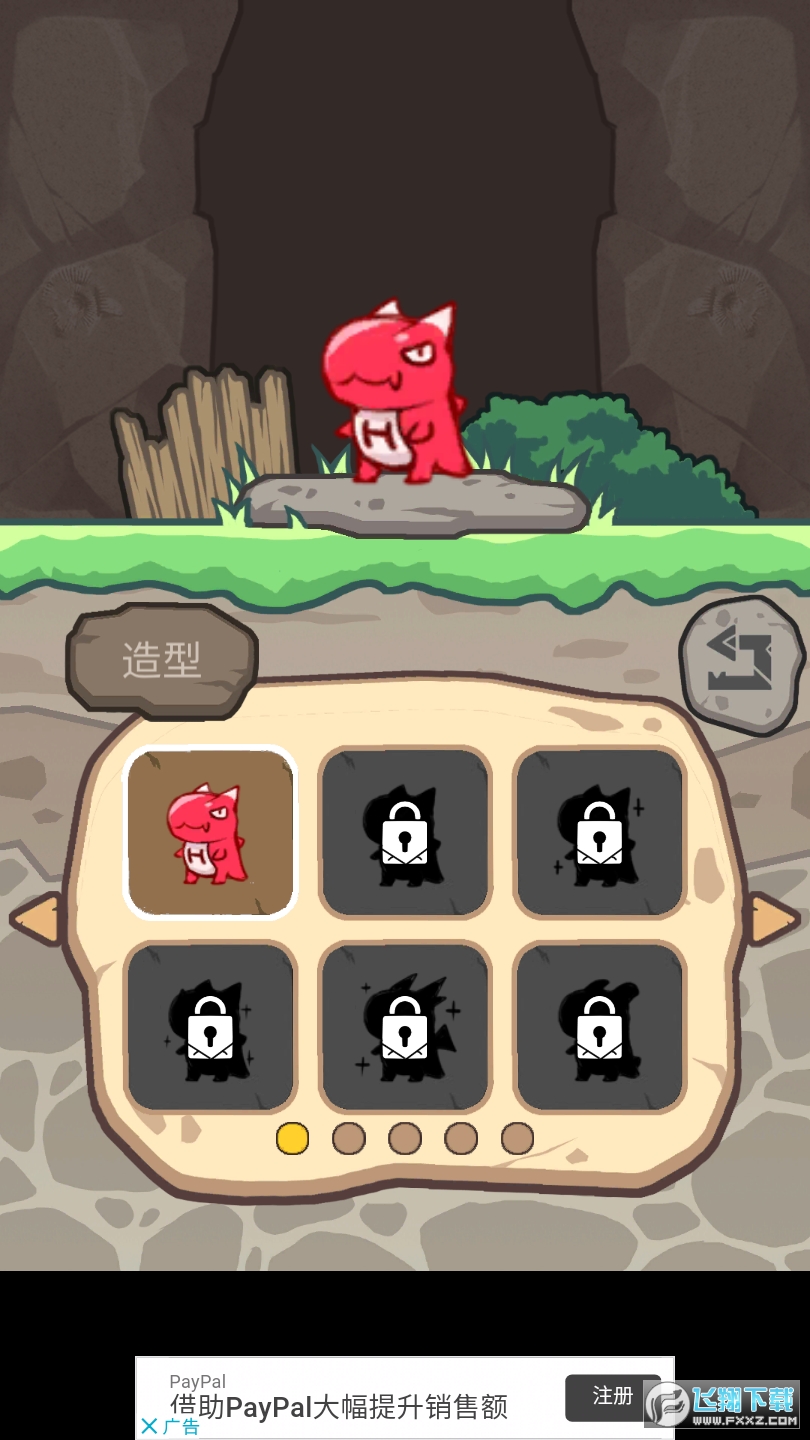Go to the next skin page arrow

[775, 918]
